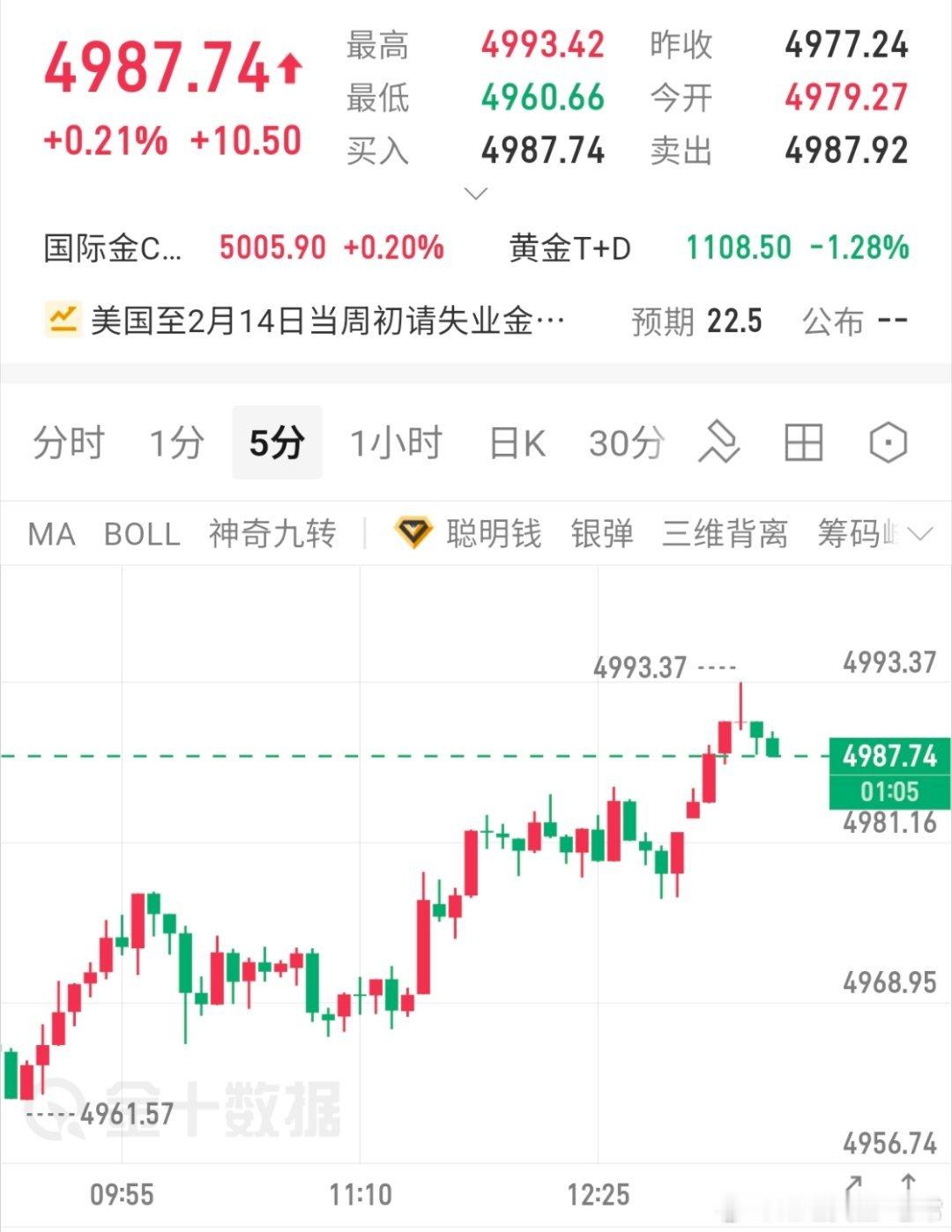Activate the 银弹 indicator
952x1232 pixels.
(x=606, y=533)
